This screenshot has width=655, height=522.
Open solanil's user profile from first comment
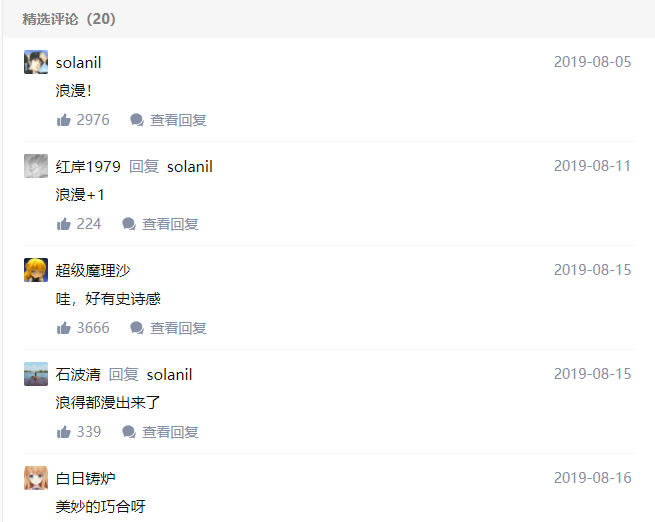tap(78, 62)
